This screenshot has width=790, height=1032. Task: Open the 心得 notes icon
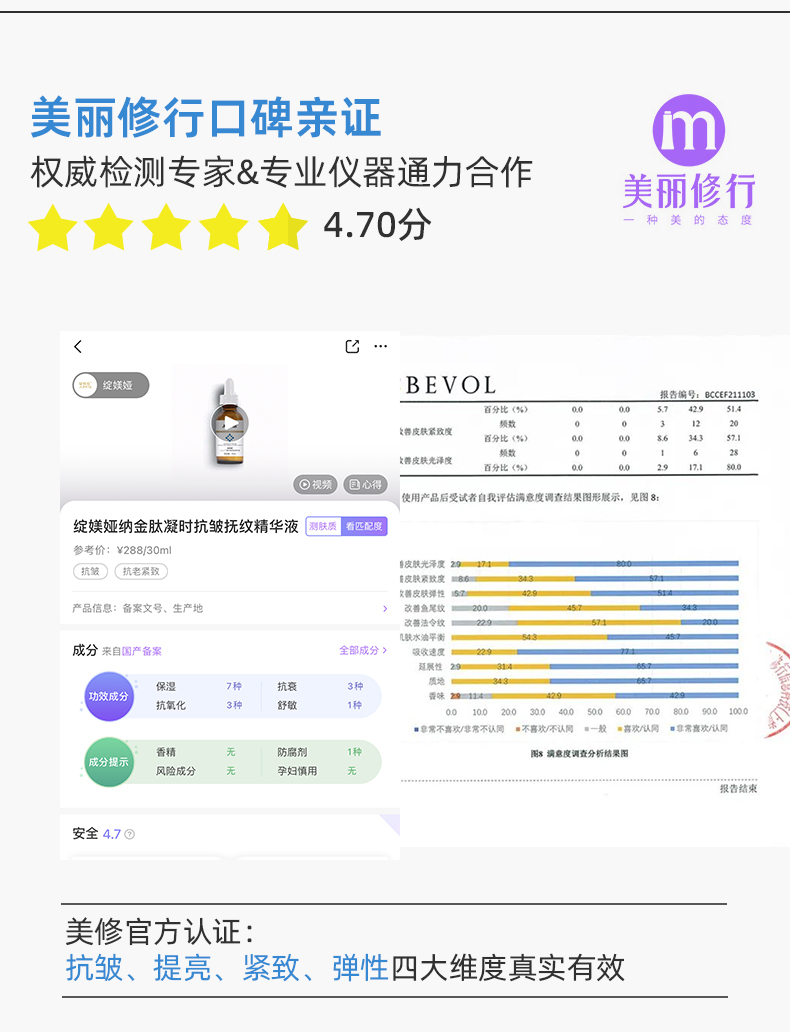[365, 484]
